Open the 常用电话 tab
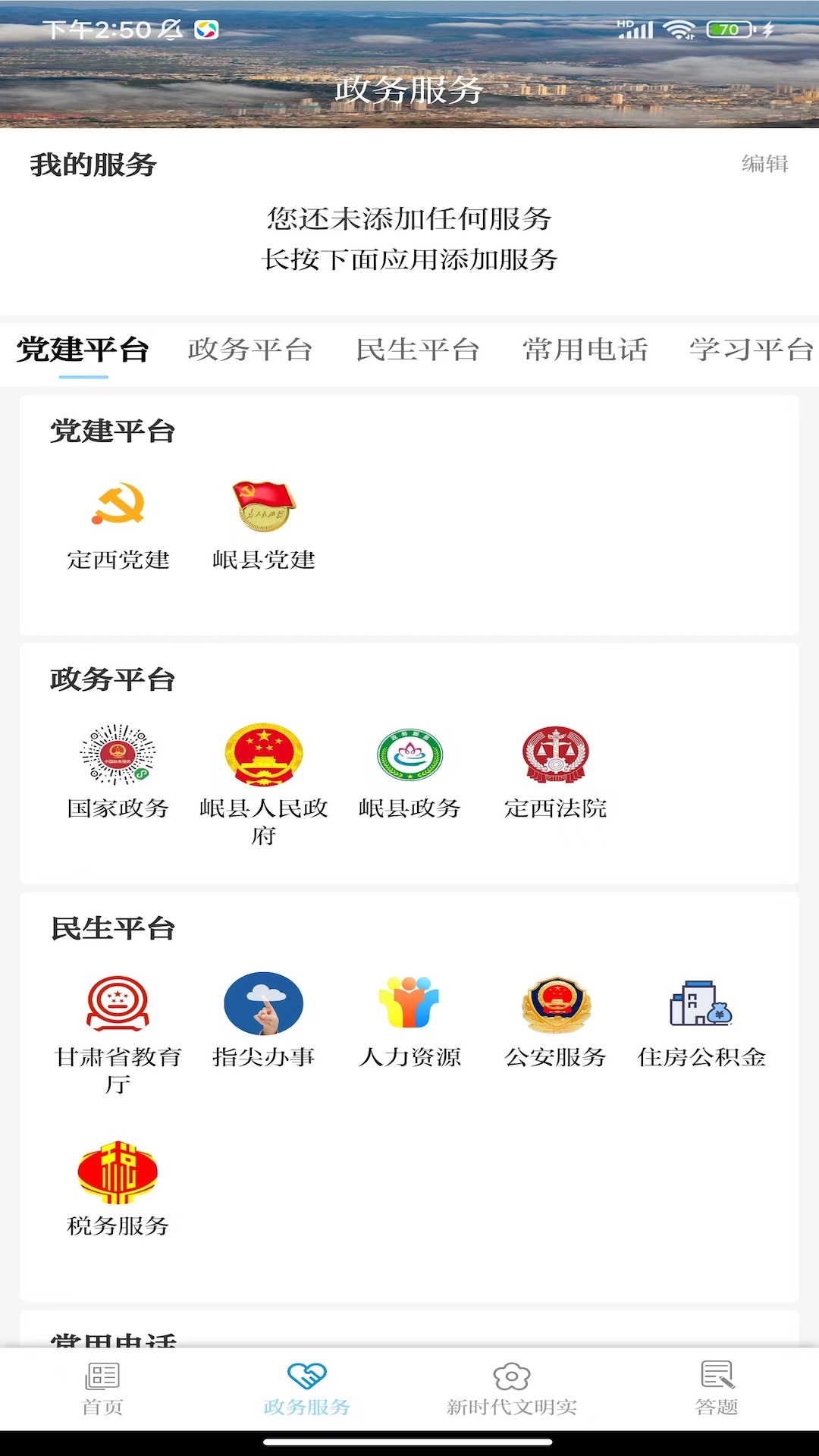This screenshot has width=819, height=1456. (x=585, y=350)
